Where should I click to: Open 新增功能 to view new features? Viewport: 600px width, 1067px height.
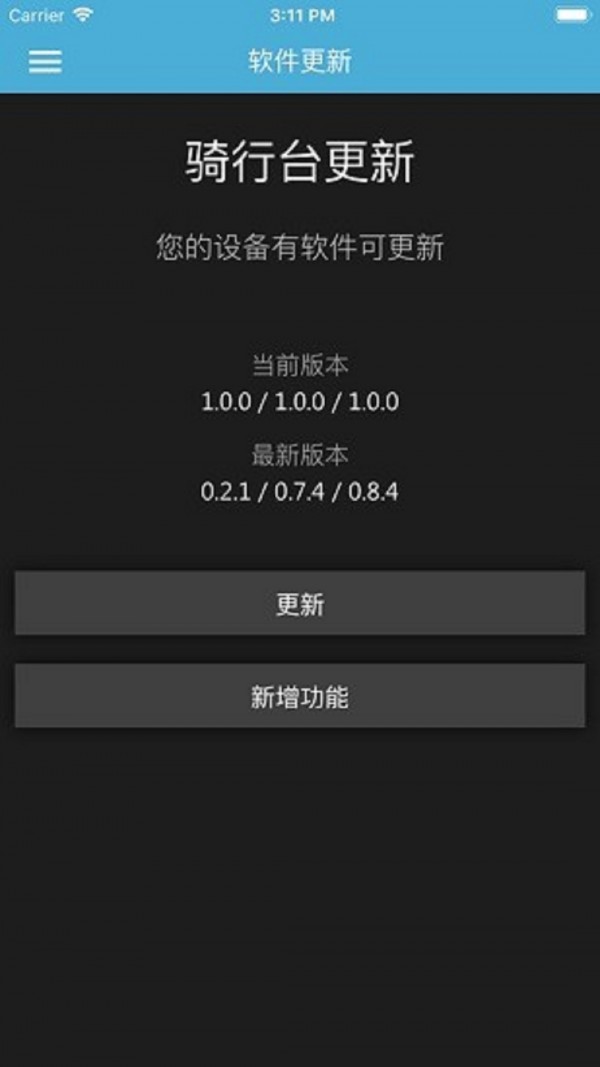click(300, 696)
